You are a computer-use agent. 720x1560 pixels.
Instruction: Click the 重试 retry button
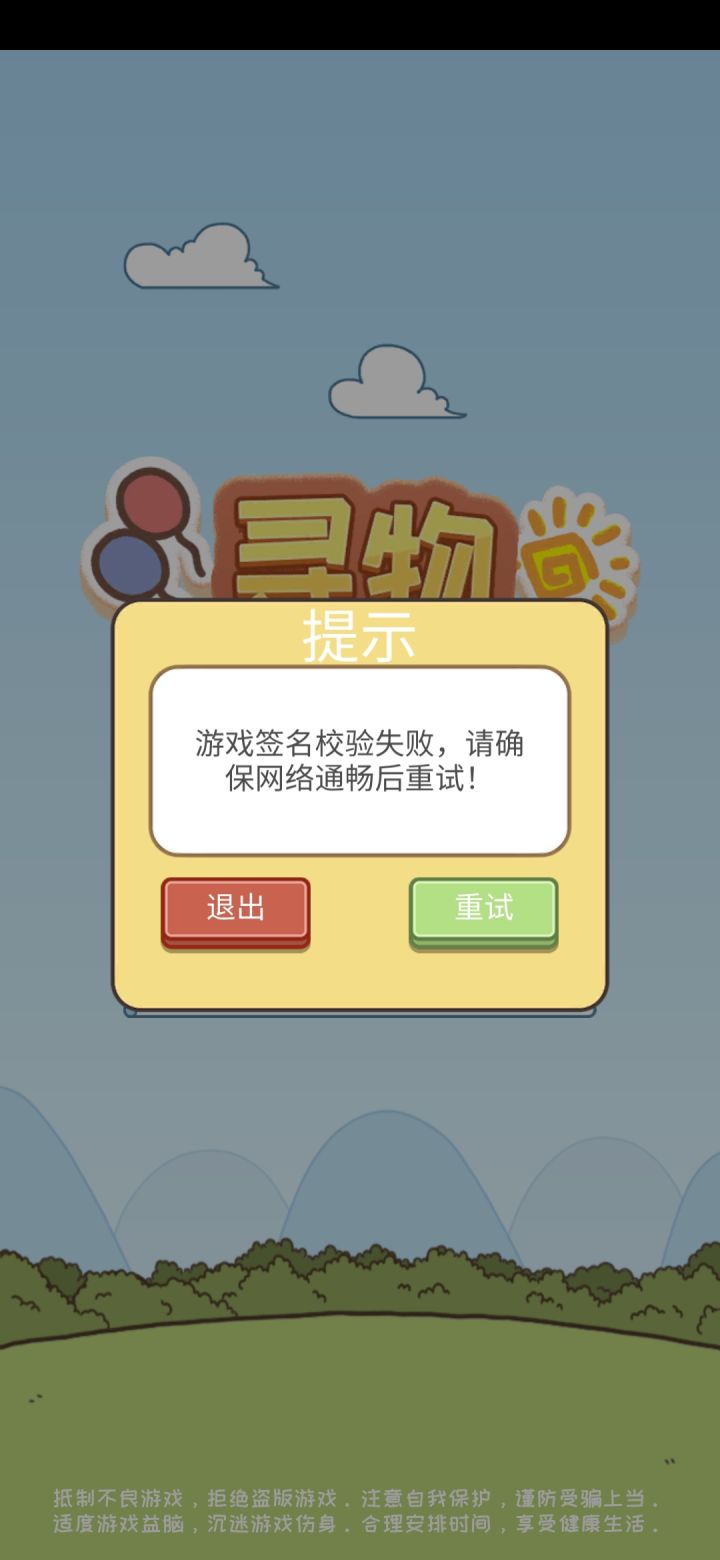coord(483,909)
